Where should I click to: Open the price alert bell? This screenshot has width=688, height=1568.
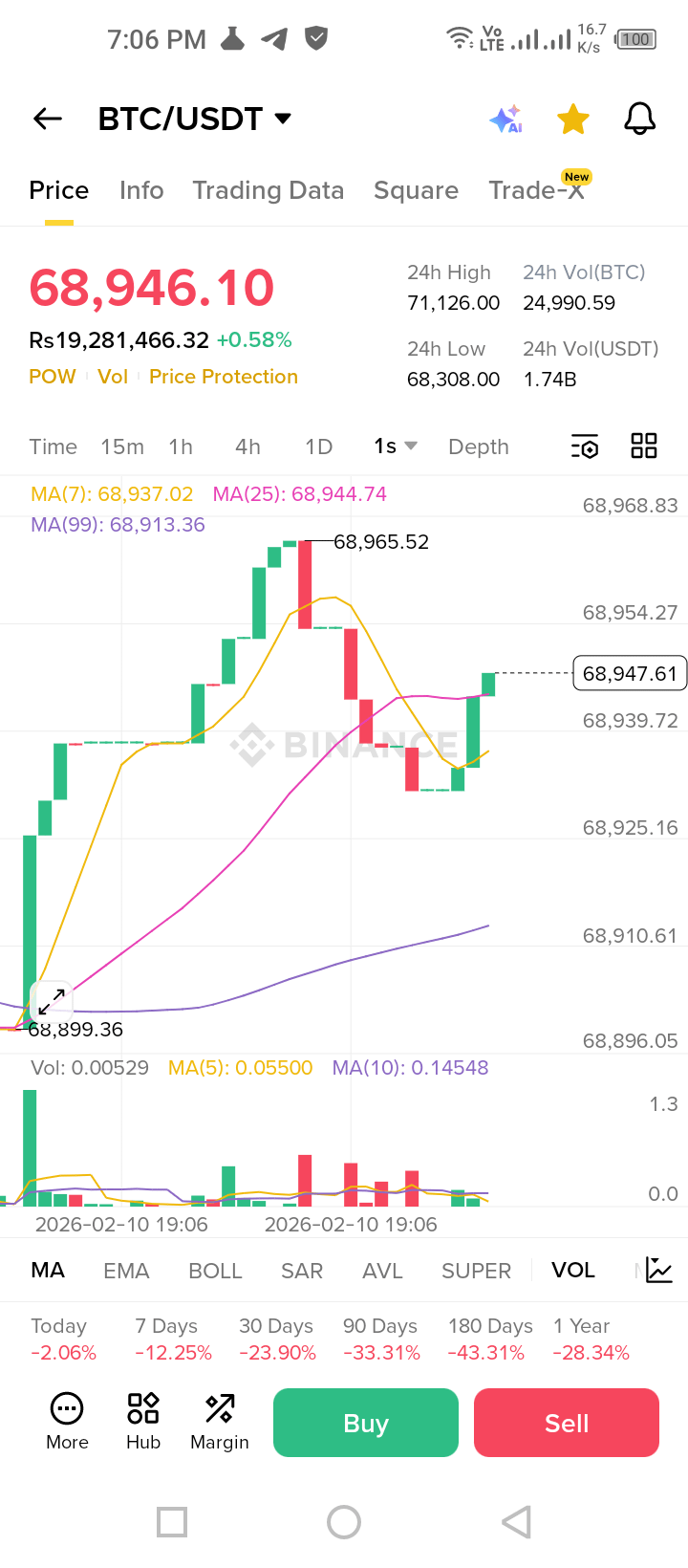click(x=639, y=120)
